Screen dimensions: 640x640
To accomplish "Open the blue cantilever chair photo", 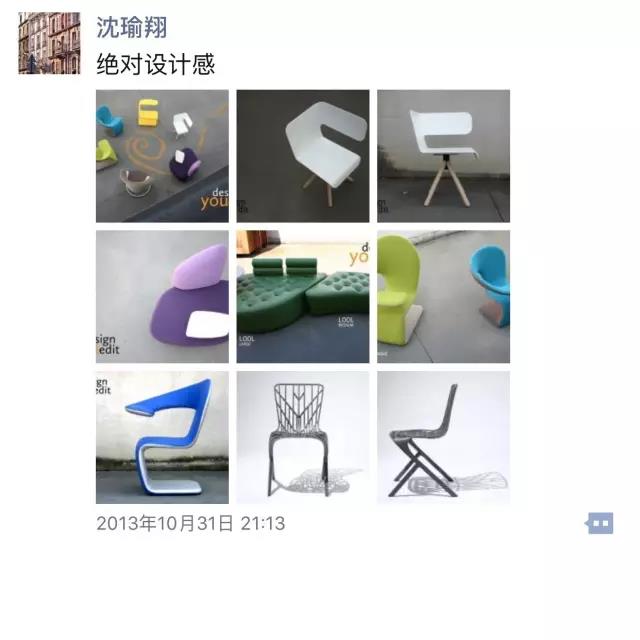I will [x=162, y=437].
